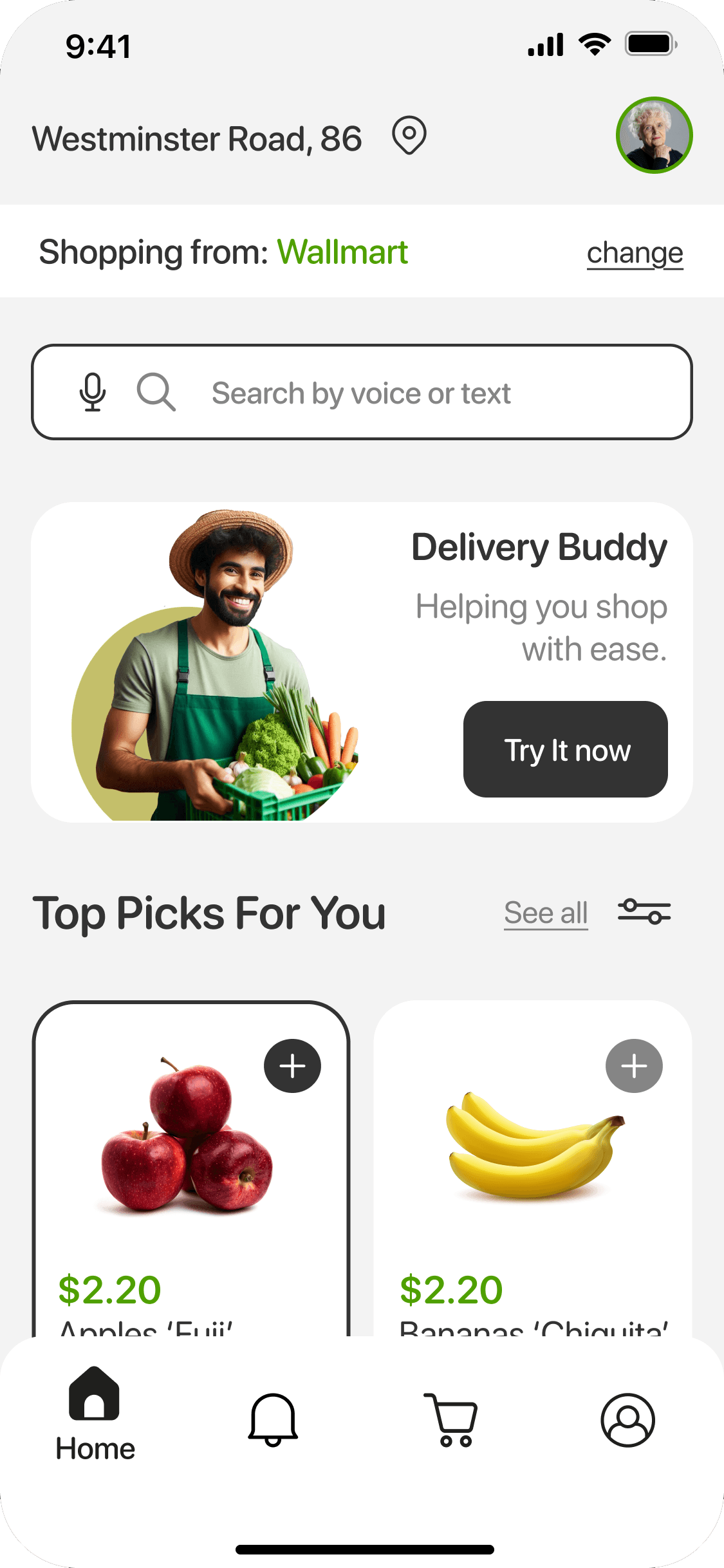Open the filter sliders icon
The height and width of the screenshot is (1568, 724).
point(644,911)
